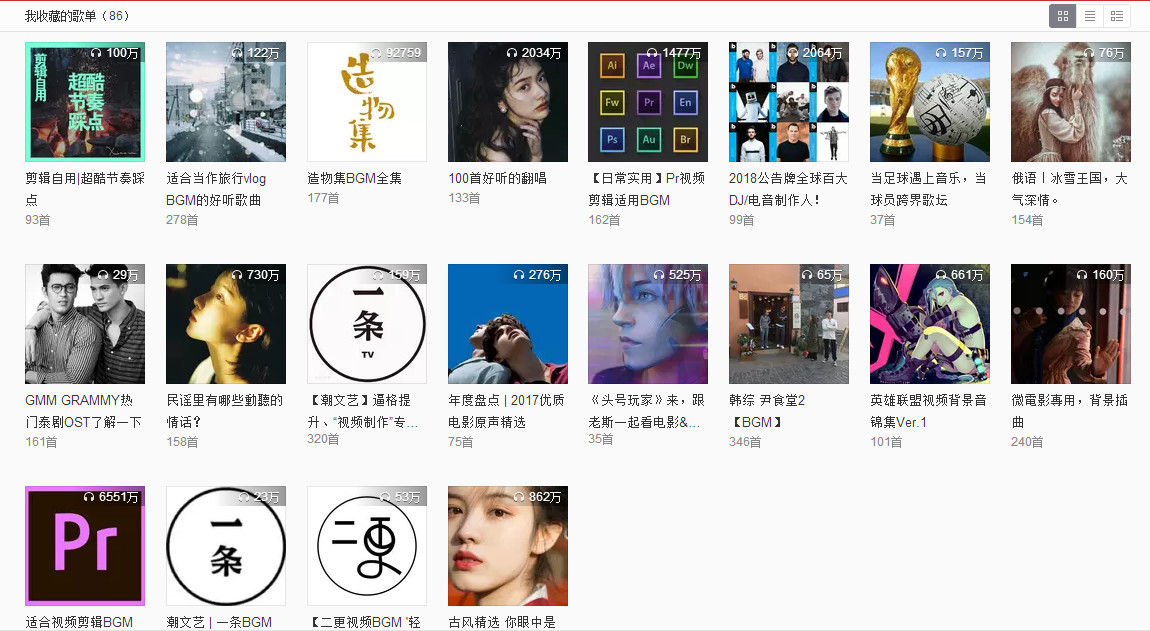The image size is (1150, 631).
Task: Open the 100首好听的翻唱 playlist
Action: (x=508, y=102)
